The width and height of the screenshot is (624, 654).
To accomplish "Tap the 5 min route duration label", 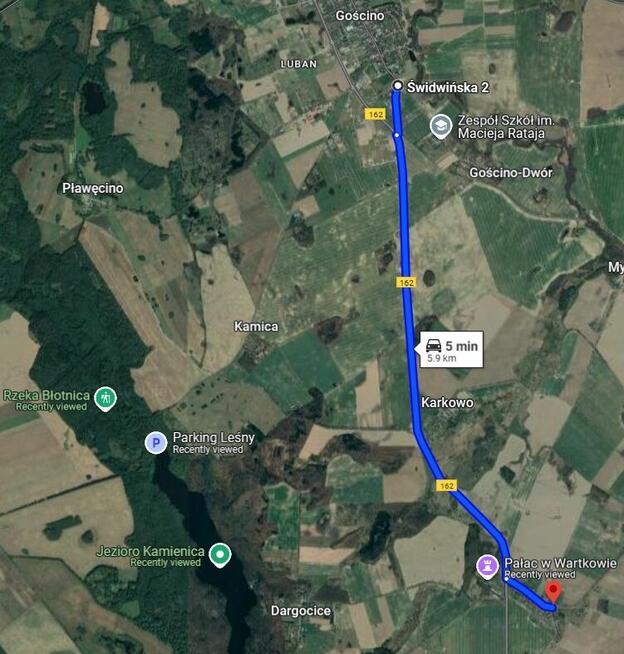I will 452,348.
